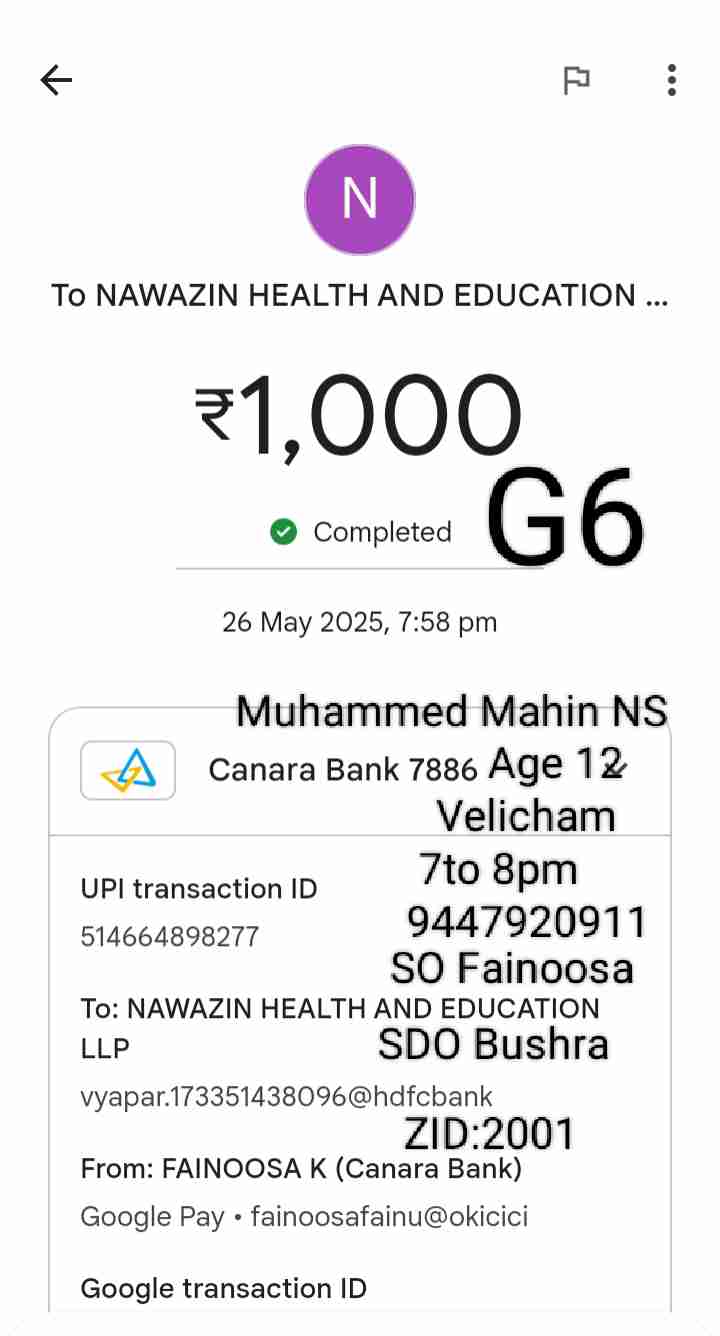Image resolution: width=720 pixels, height=1336 pixels.
Task: Report this transaction with the flag icon
Action: [x=576, y=80]
